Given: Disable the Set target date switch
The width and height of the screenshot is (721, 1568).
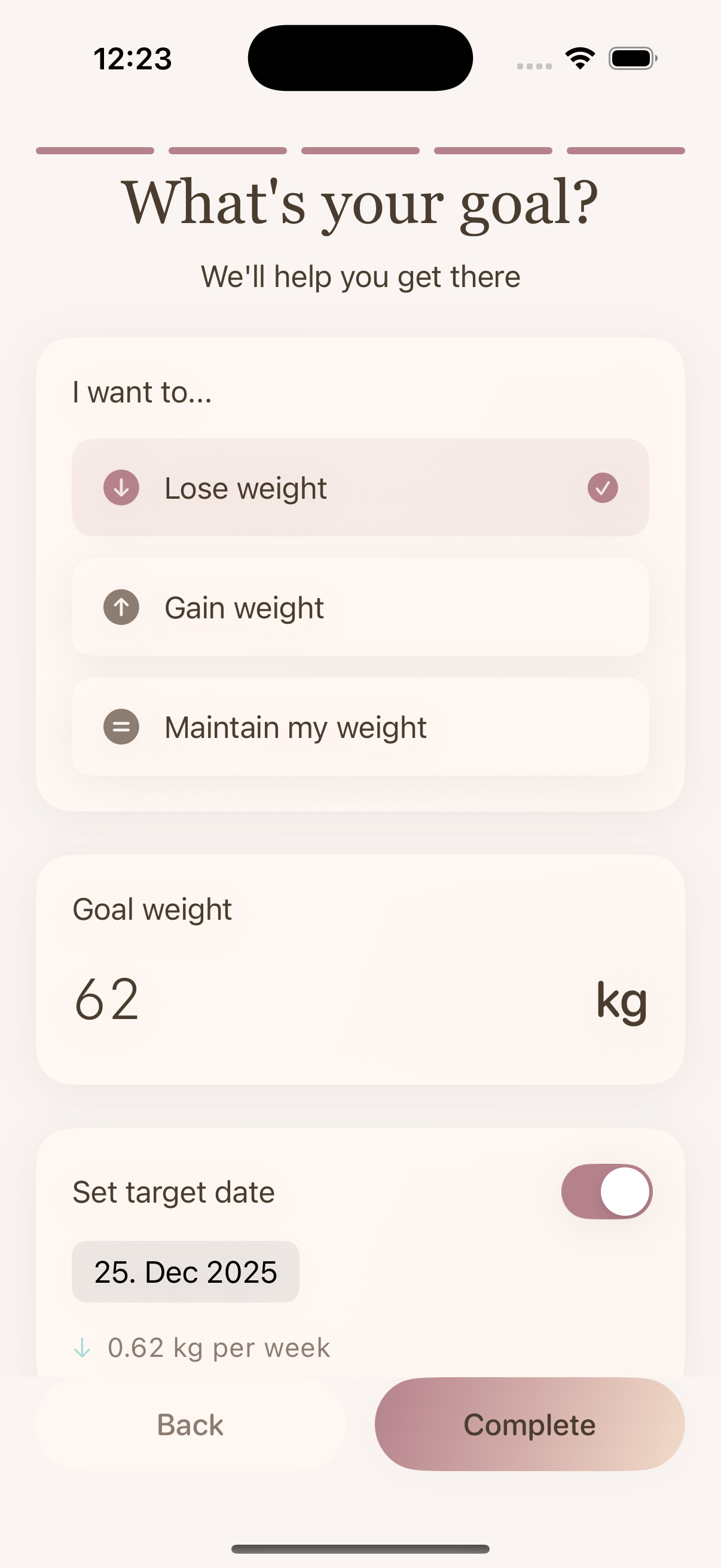Looking at the screenshot, I should click(x=606, y=1191).
